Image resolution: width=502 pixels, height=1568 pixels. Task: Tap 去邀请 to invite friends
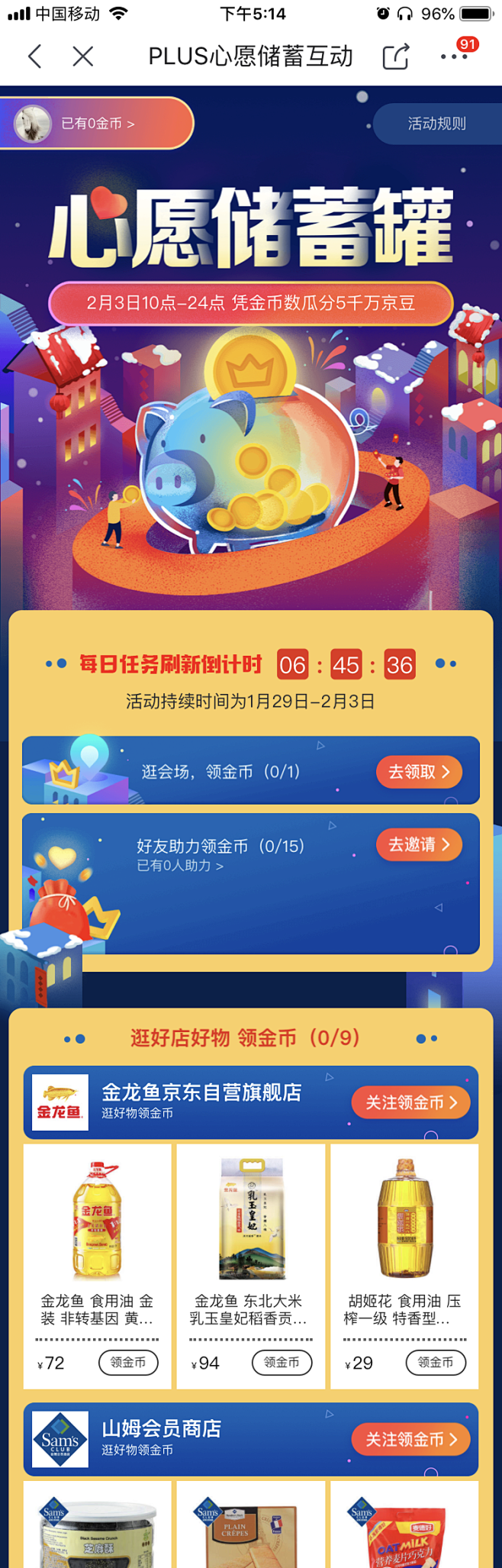coord(419,844)
